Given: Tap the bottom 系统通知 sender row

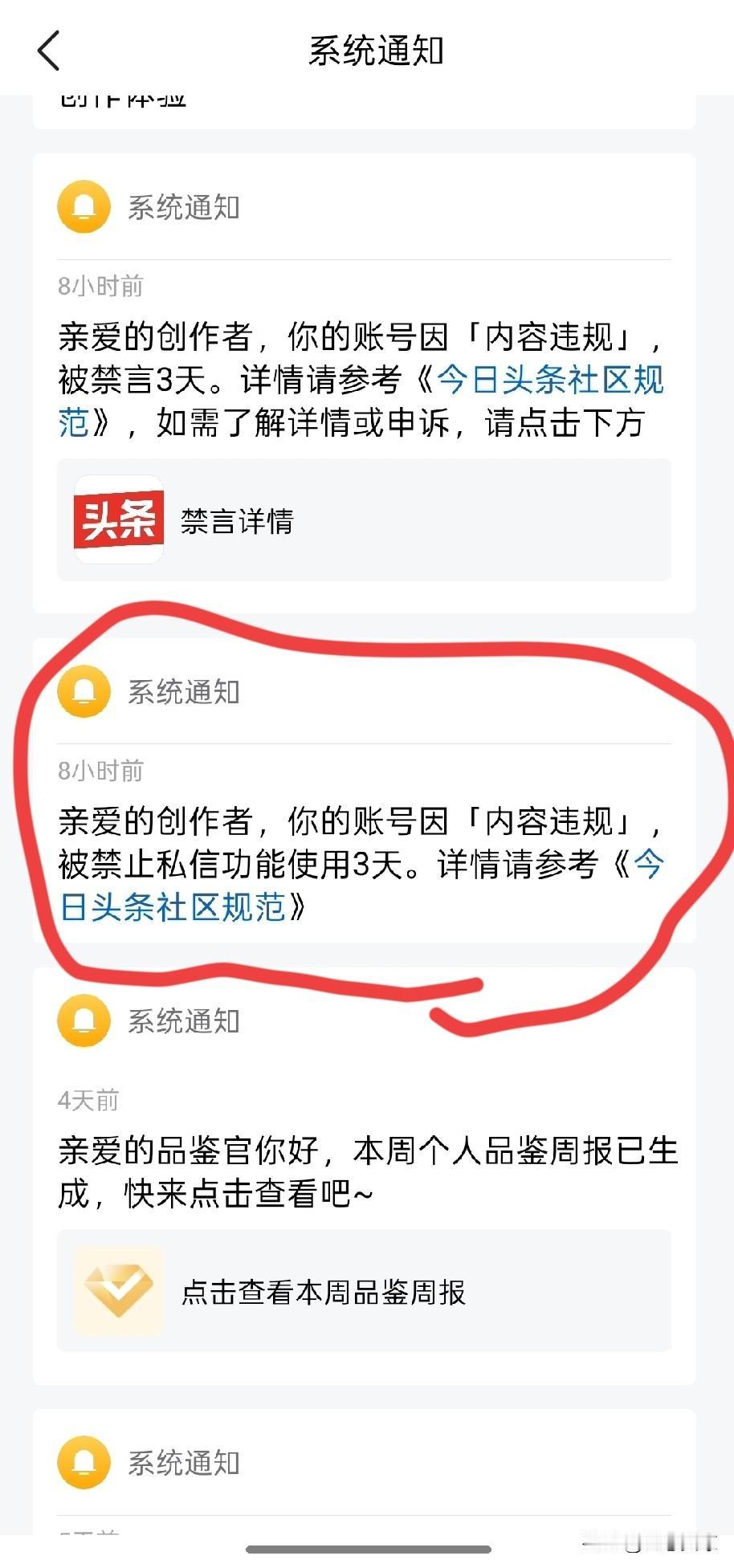Looking at the screenshot, I should [x=183, y=1462].
